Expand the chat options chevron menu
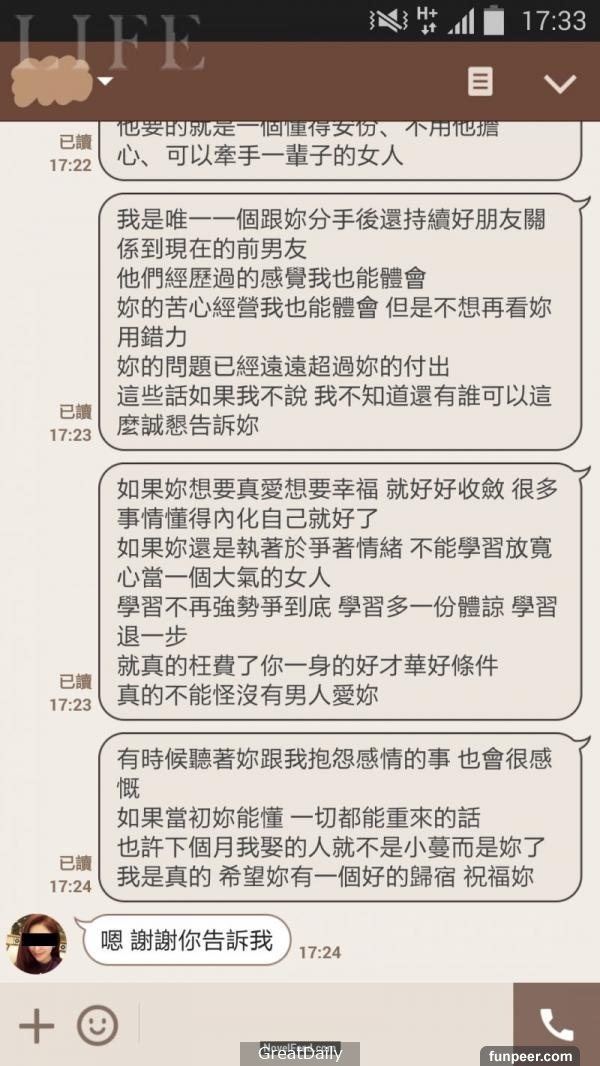Viewport: 600px width, 1066px height. click(559, 83)
